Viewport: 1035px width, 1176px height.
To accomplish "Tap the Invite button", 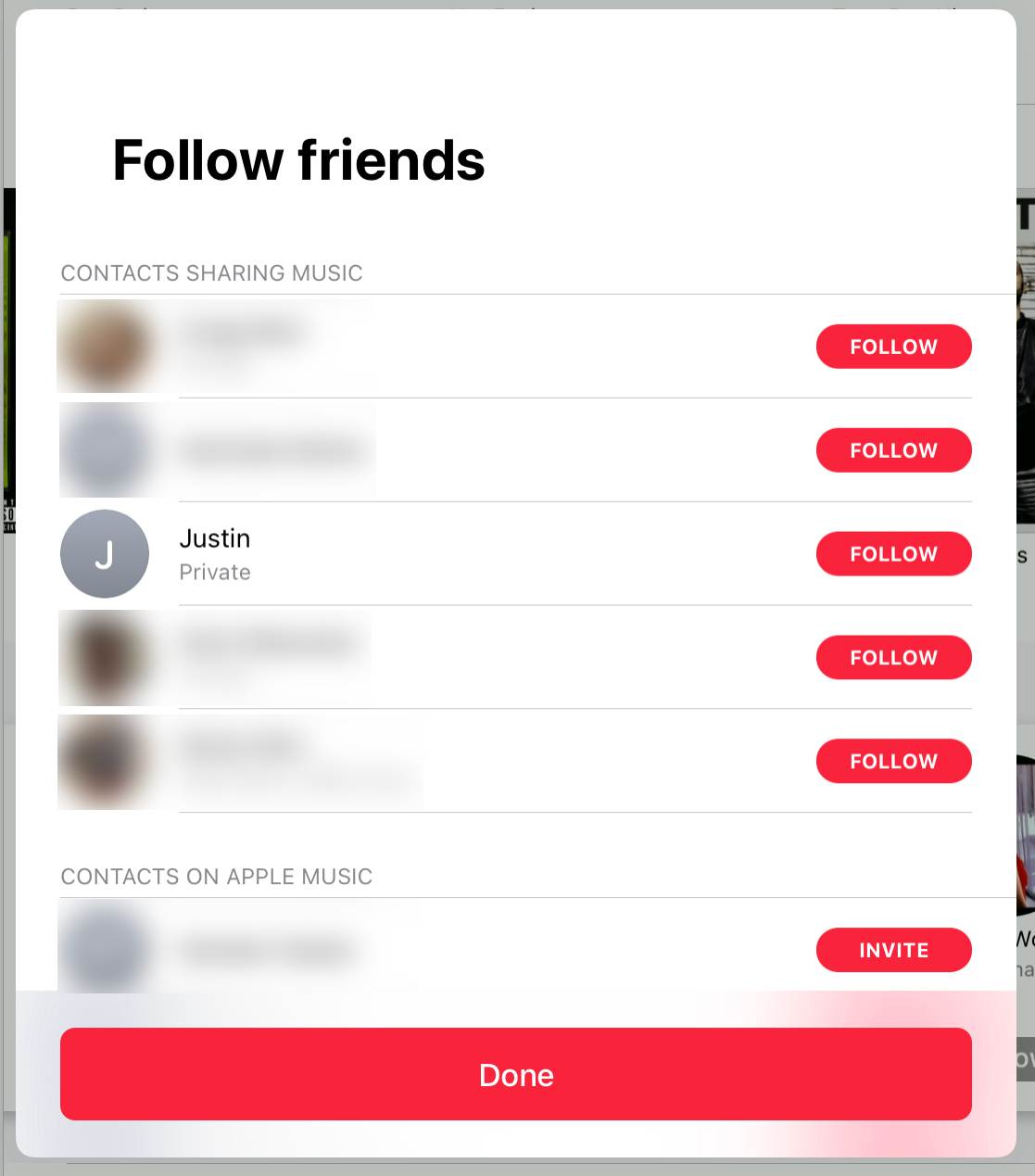I will click(893, 950).
